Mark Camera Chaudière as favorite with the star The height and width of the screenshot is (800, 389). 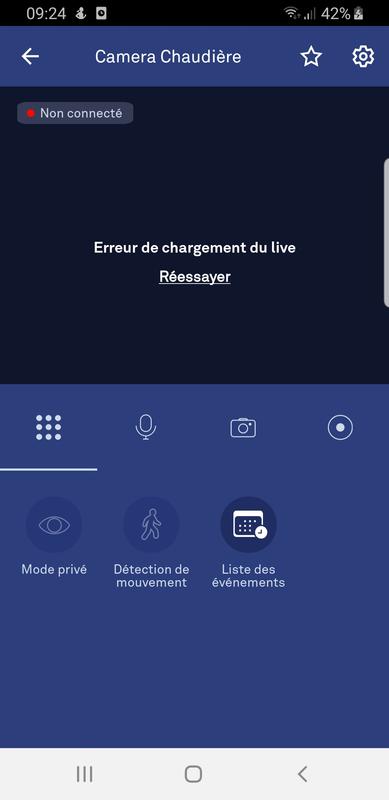pyautogui.click(x=311, y=56)
